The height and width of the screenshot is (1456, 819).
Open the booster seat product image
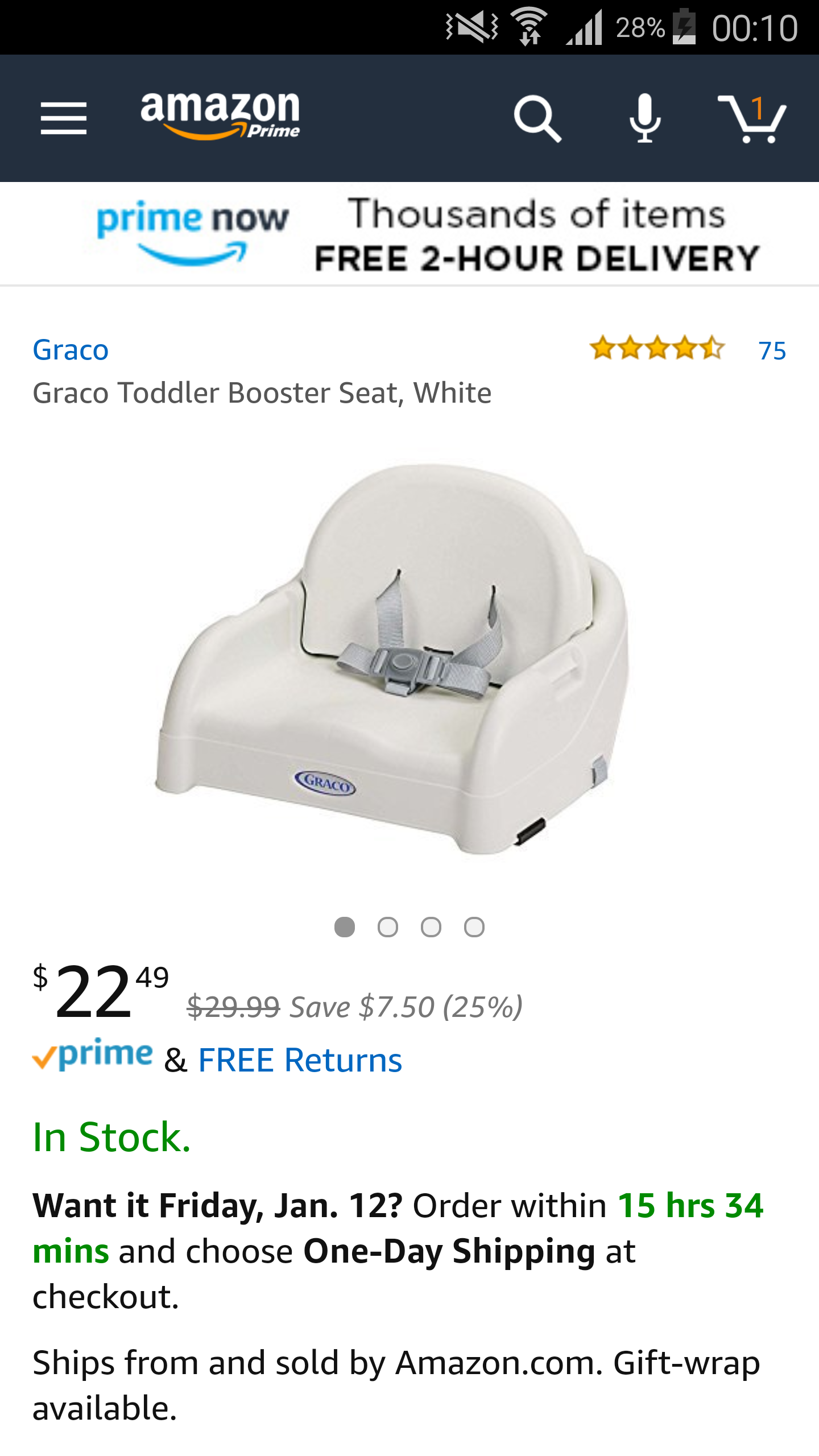coord(392,660)
